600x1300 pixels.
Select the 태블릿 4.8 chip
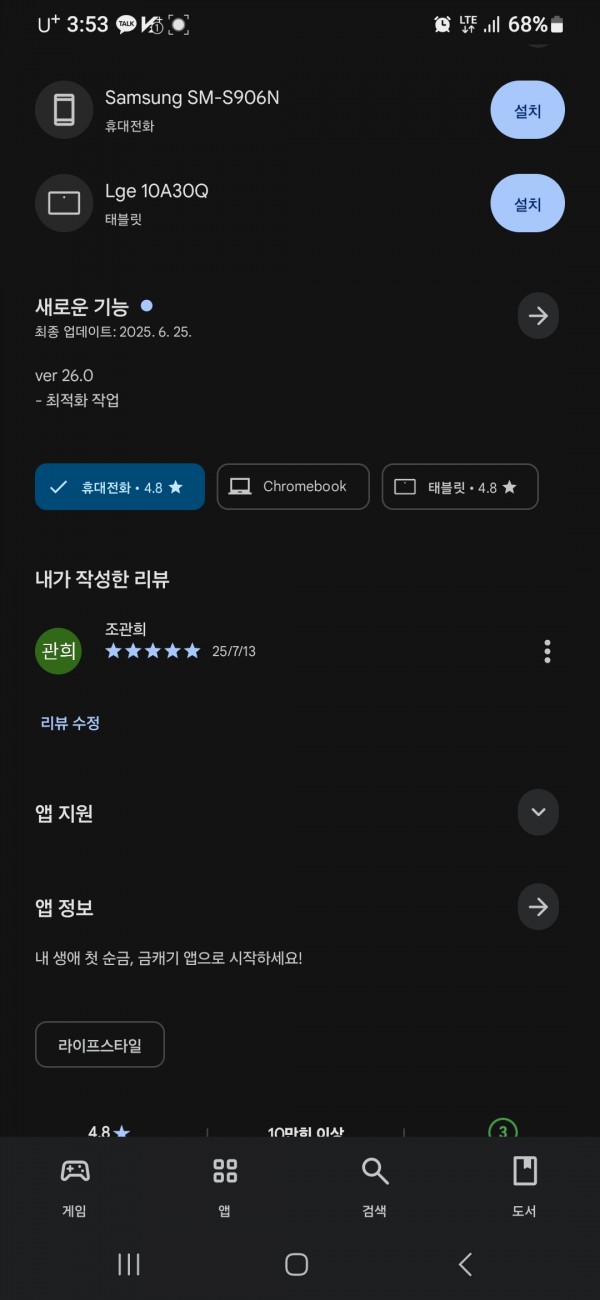(460, 487)
